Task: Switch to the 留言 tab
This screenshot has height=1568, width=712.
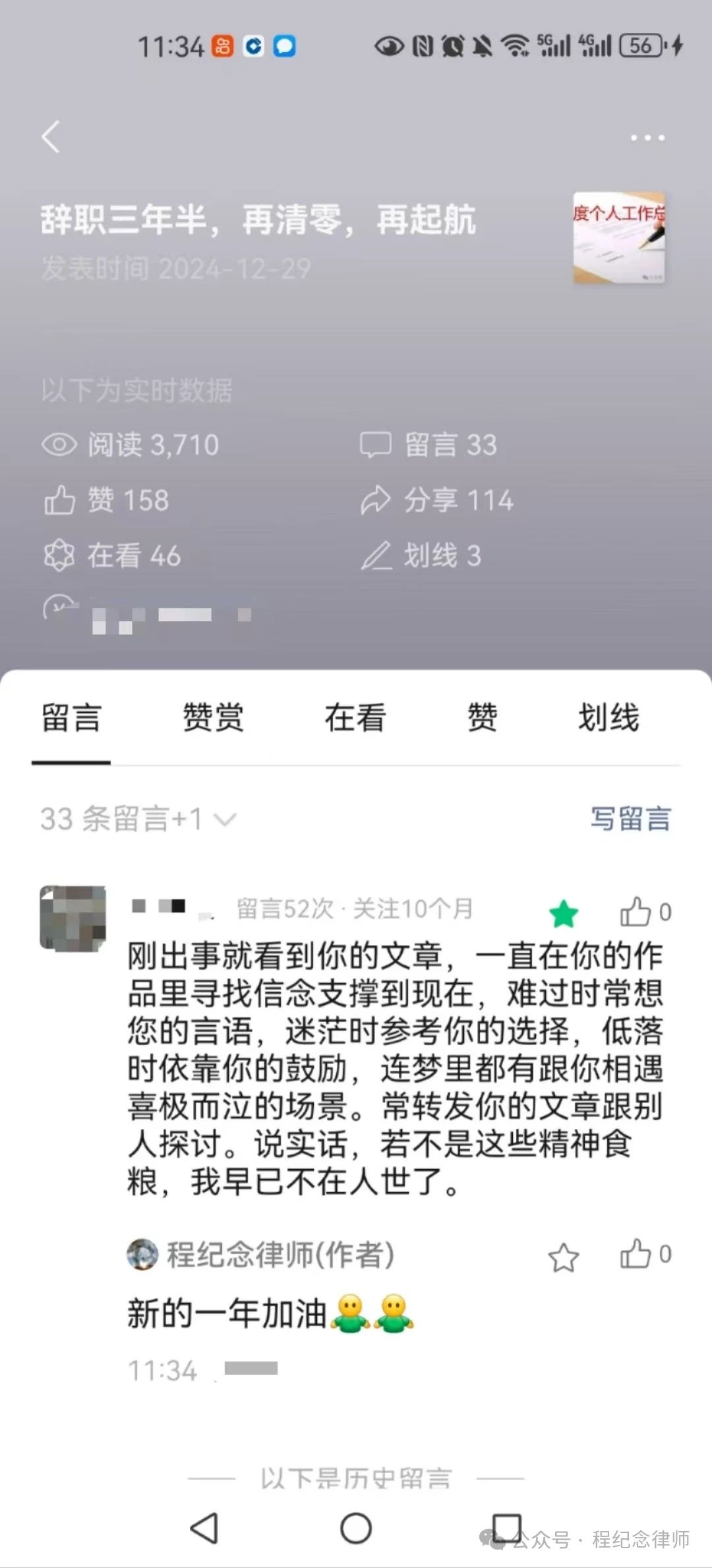Action: (x=71, y=718)
